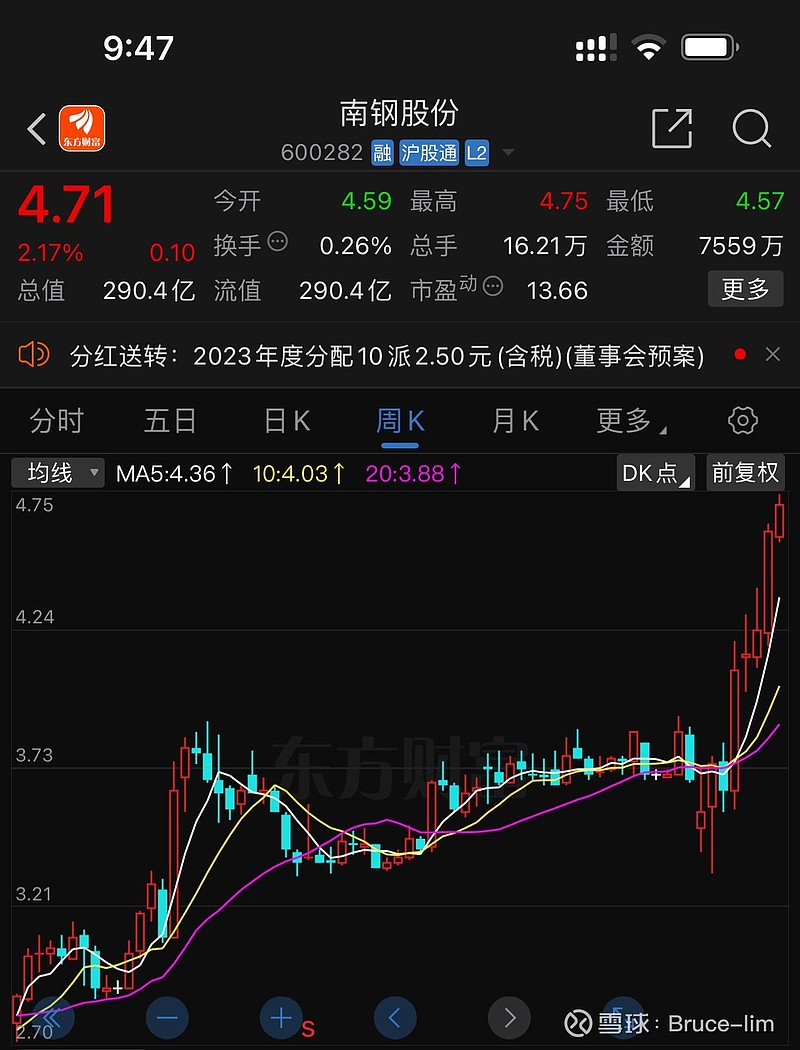Viewport: 800px width, 1050px height.
Task: Expand the stock title dropdown arrow
Action: [x=508, y=153]
